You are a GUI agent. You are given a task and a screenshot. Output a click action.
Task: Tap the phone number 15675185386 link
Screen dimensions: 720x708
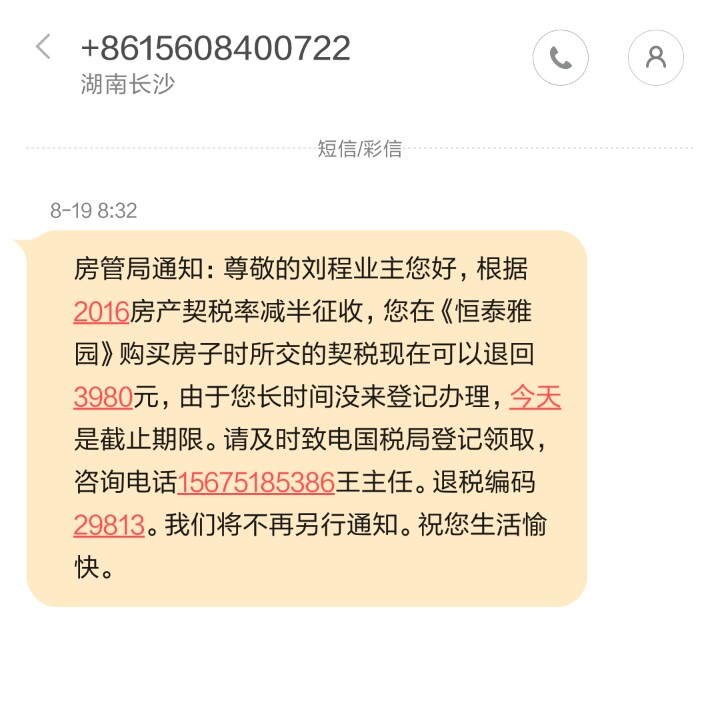pyautogui.click(x=256, y=484)
